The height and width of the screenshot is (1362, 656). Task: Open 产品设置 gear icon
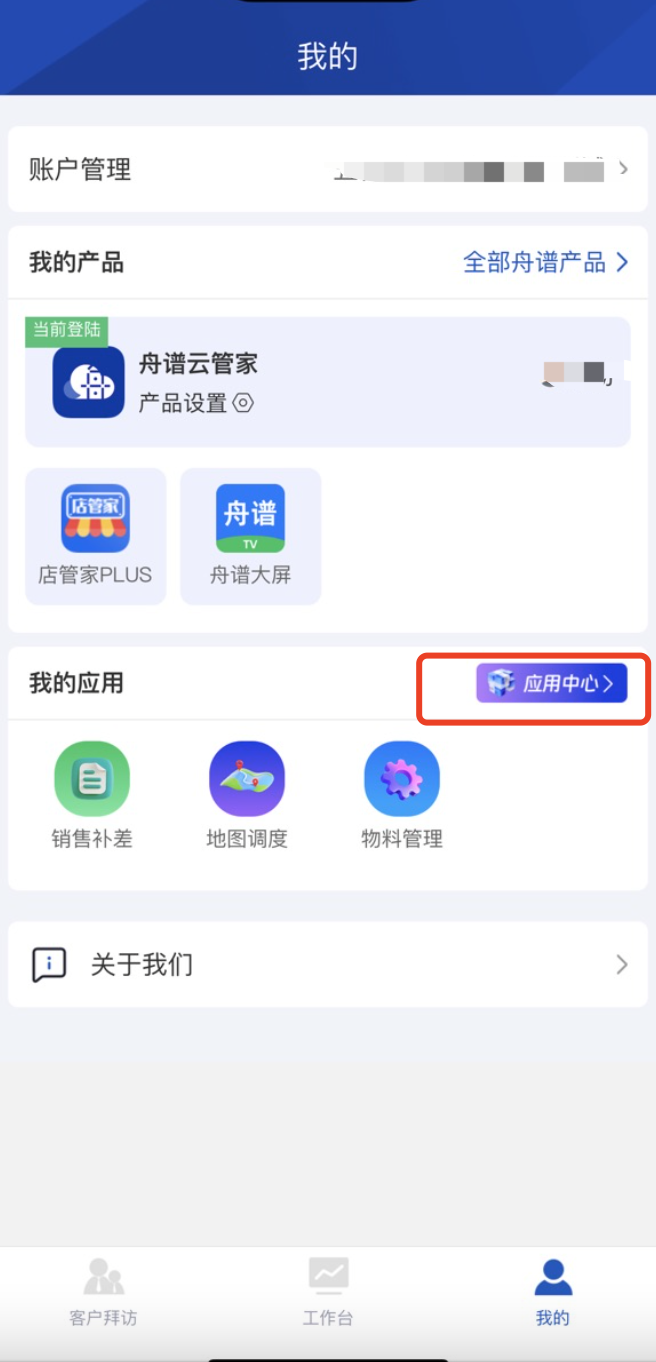click(x=244, y=404)
